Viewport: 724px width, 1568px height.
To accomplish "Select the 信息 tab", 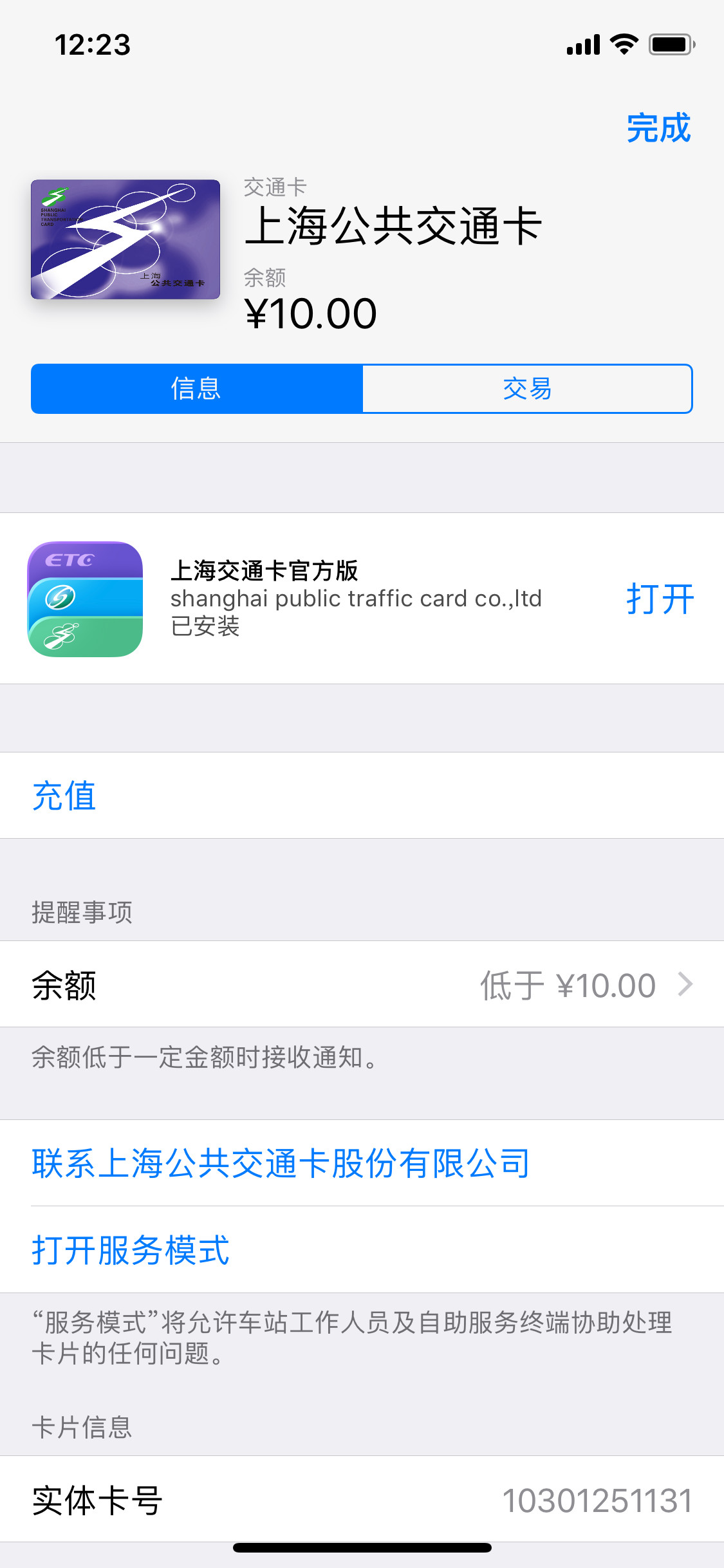I will pyautogui.click(x=196, y=389).
